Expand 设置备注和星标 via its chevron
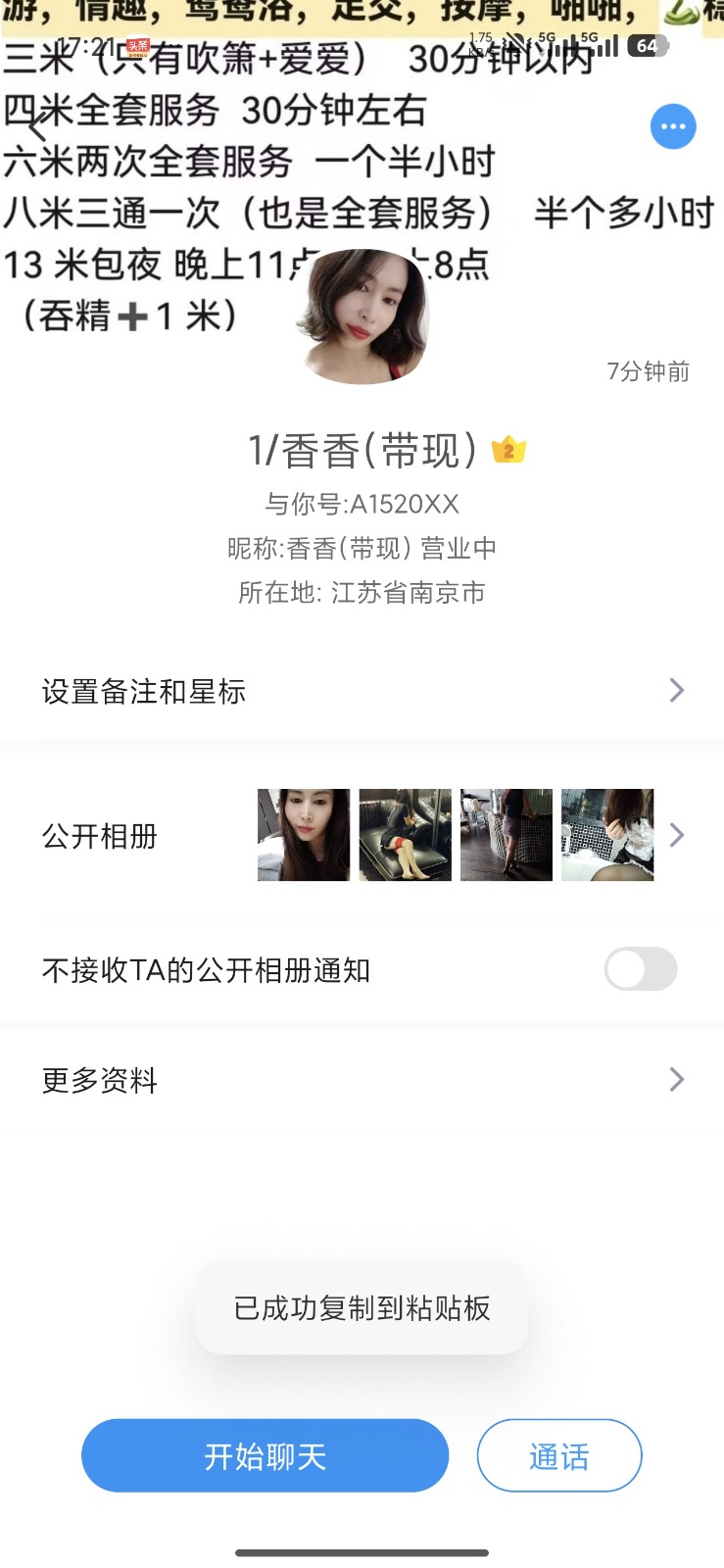Image resolution: width=724 pixels, height=1568 pixels. [675, 690]
